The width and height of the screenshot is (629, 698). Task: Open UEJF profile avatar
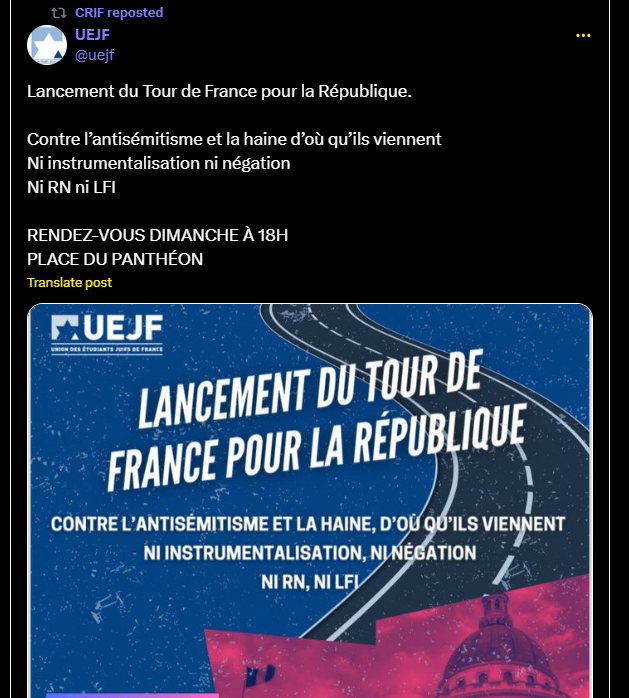(44, 45)
